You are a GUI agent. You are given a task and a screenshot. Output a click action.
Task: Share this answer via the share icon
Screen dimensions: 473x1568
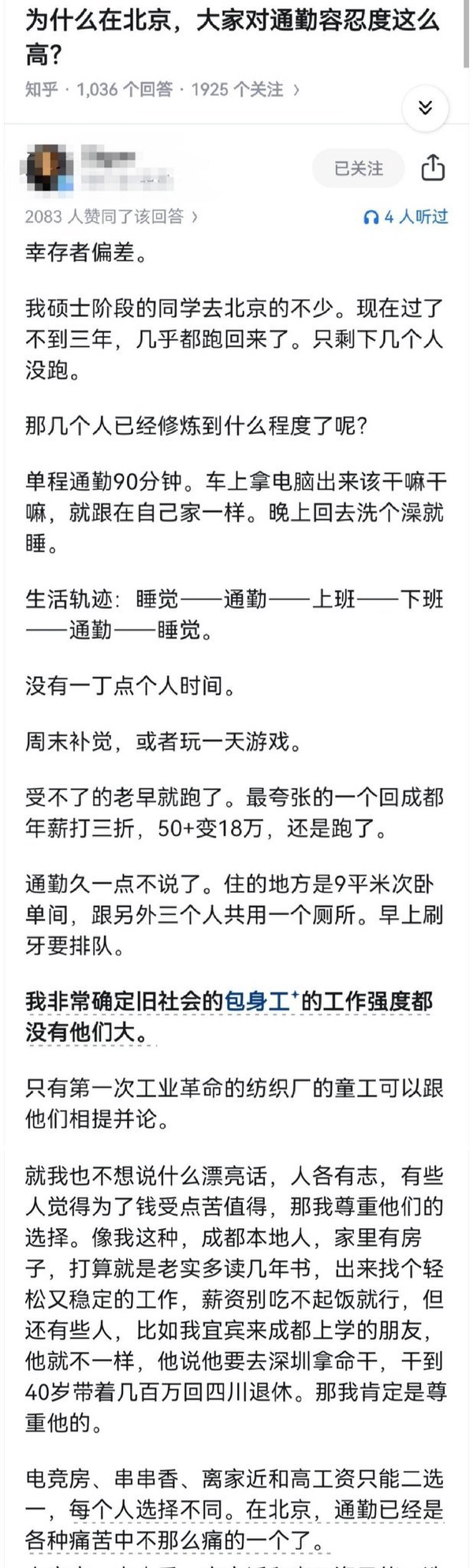coord(433,168)
